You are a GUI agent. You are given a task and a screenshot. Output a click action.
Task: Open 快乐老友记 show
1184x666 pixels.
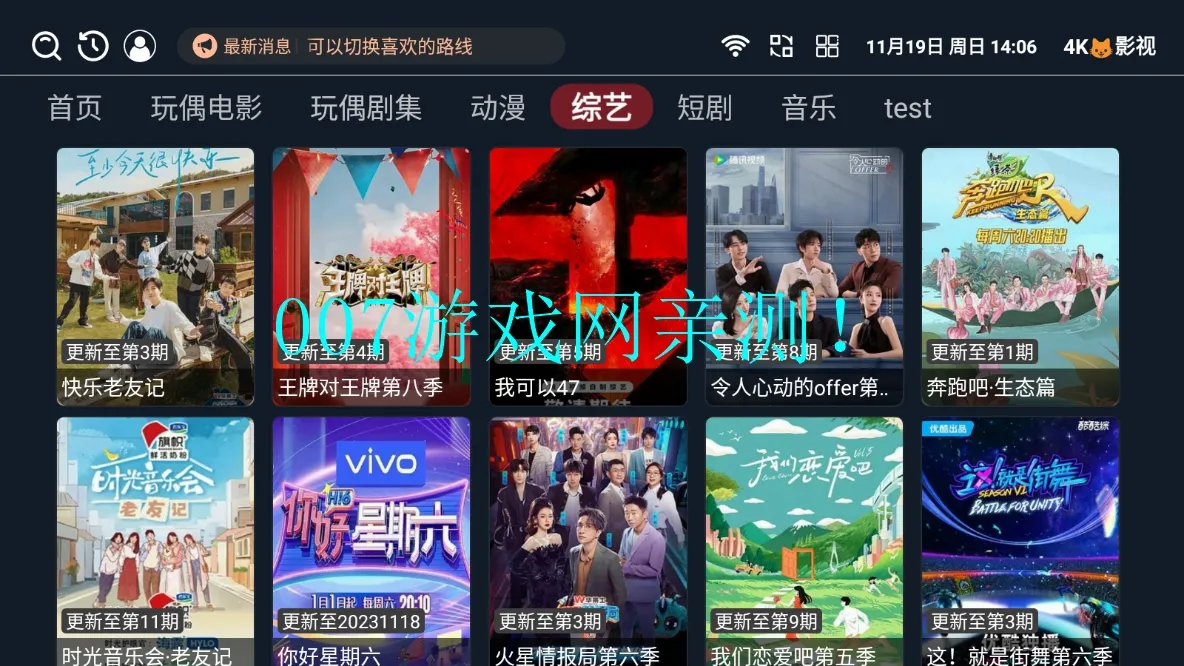155,276
